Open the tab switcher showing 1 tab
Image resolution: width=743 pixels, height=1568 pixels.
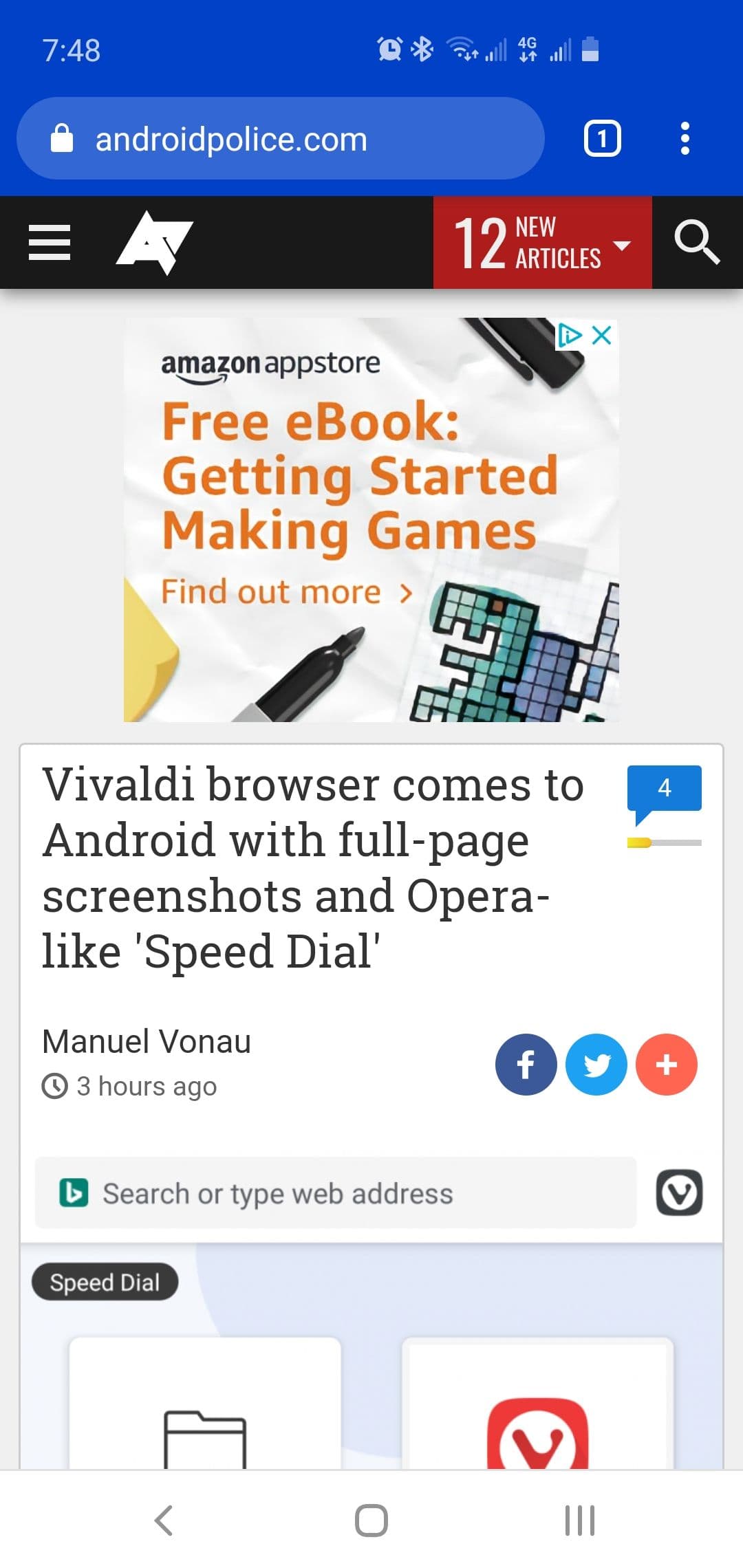[x=602, y=139]
